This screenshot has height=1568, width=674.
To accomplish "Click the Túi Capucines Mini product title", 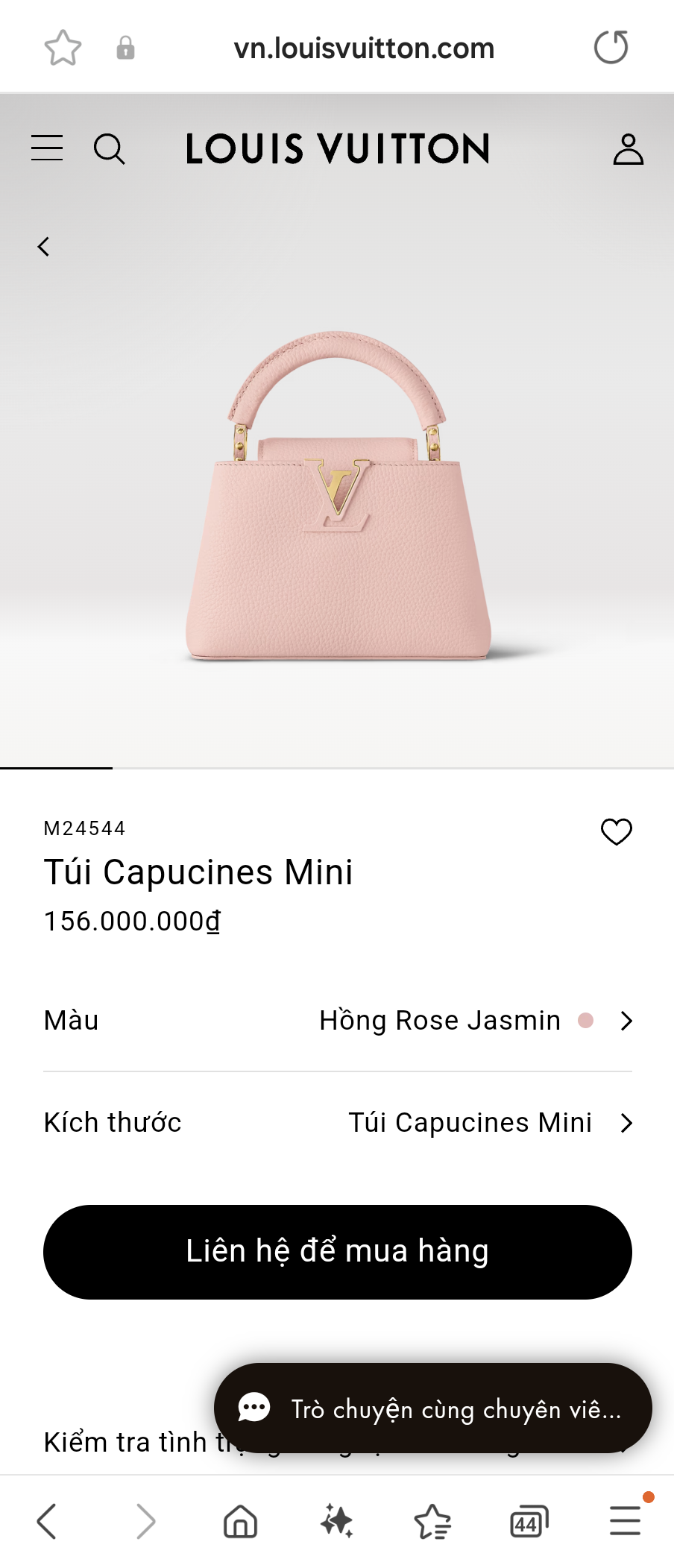I will click(198, 872).
